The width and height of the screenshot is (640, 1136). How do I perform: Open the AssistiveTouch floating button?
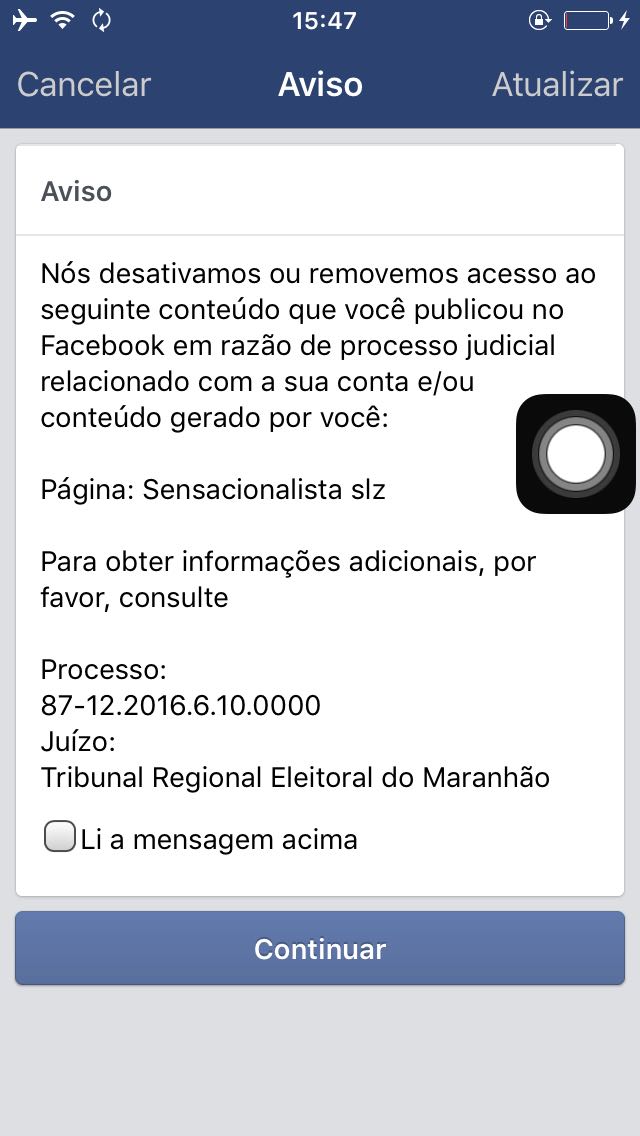pos(575,454)
